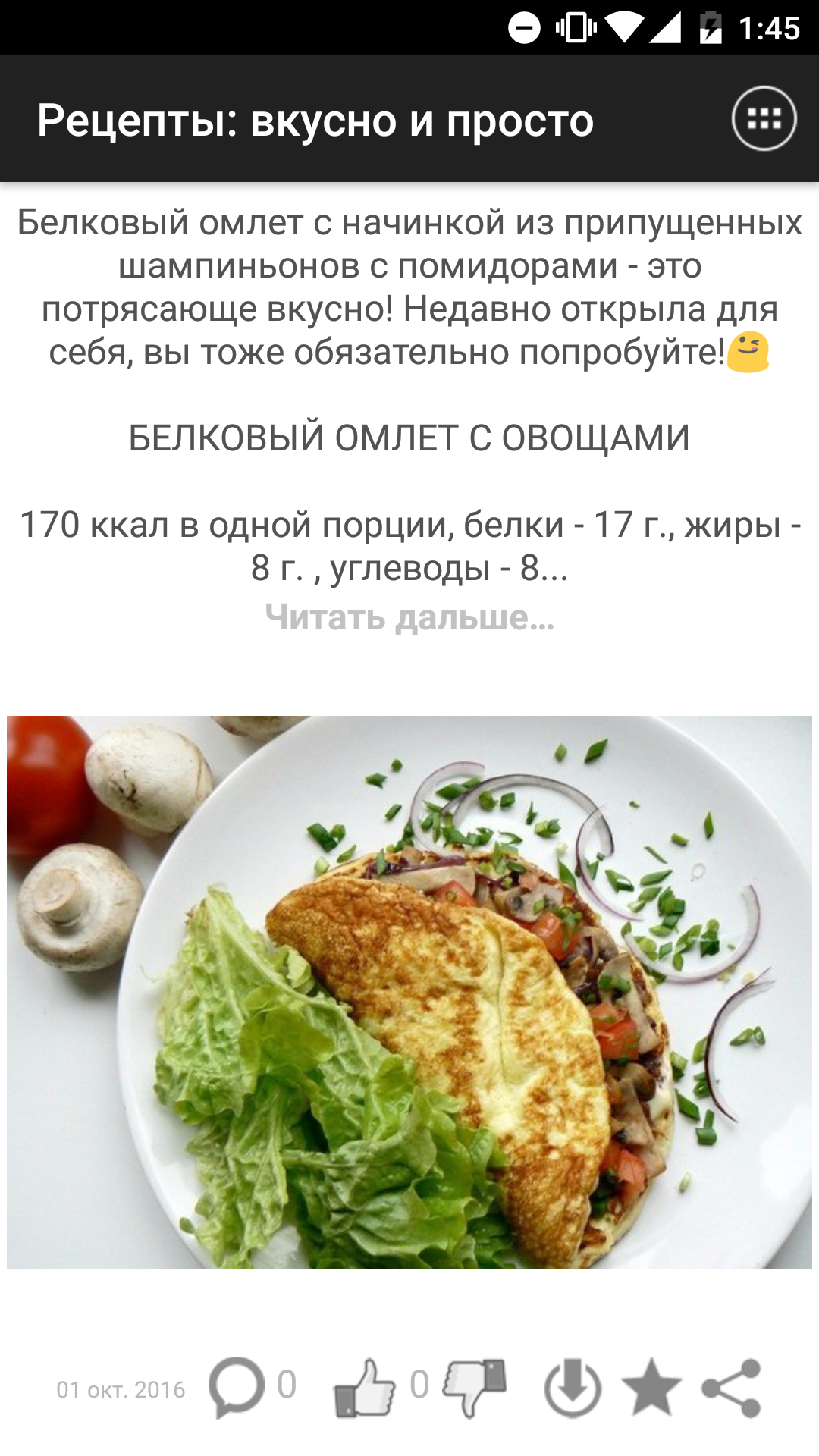Open the omelet recipe photo
The width and height of the screenshot is (819, 1456).
[409, 993]
